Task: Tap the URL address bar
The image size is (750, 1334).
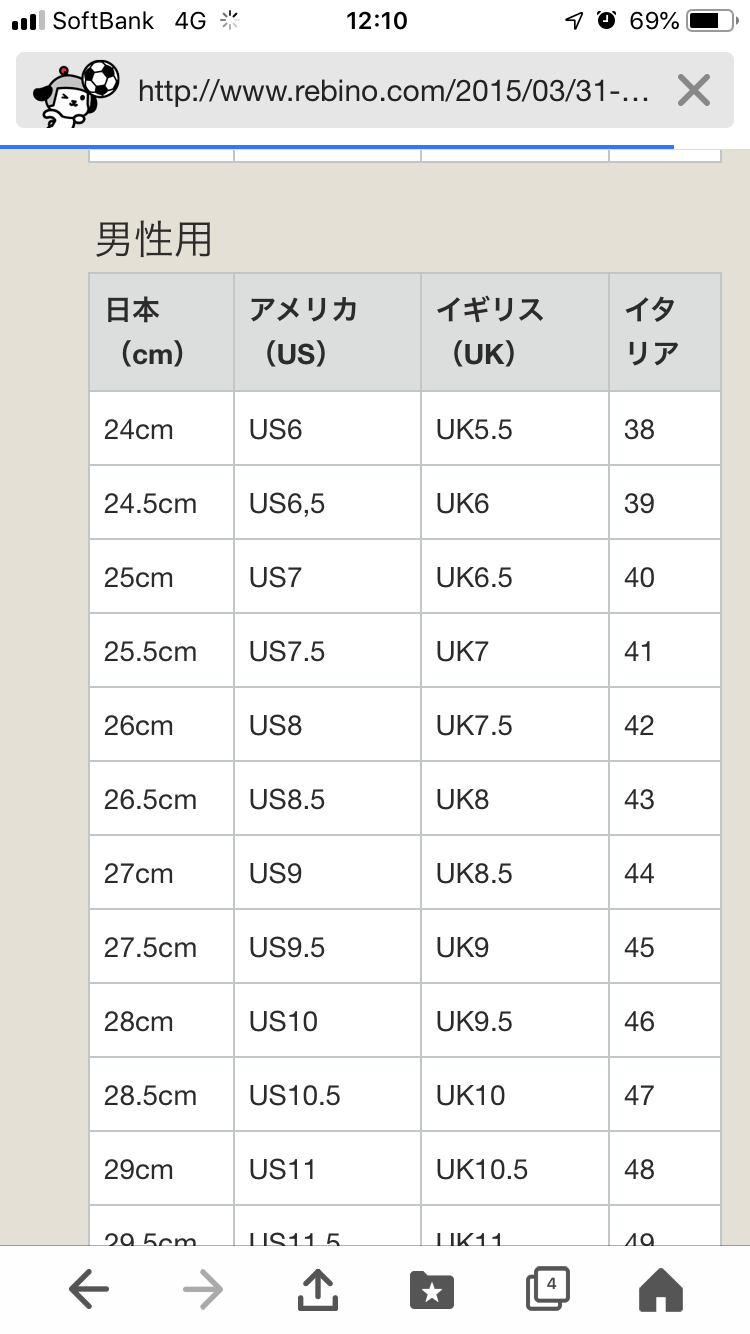Action: pyautogui.click(x=394, y=92)
